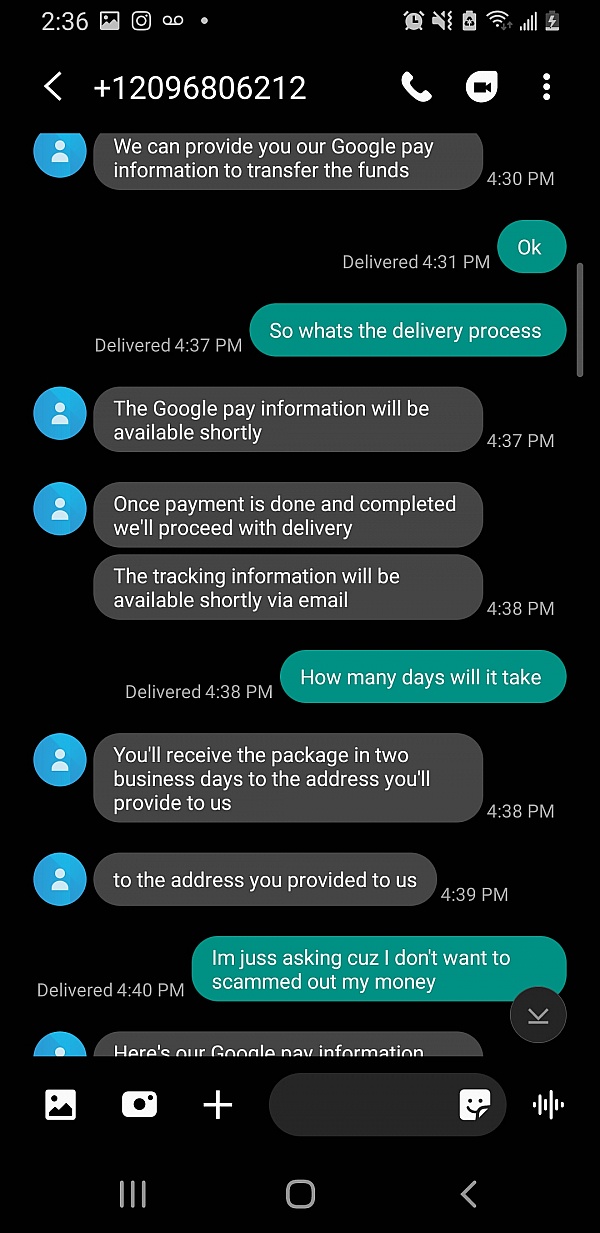The height and width of the screenshot is (1233, 600).
Task: Open the camera to attach a photo
Action: [139, 1104]
